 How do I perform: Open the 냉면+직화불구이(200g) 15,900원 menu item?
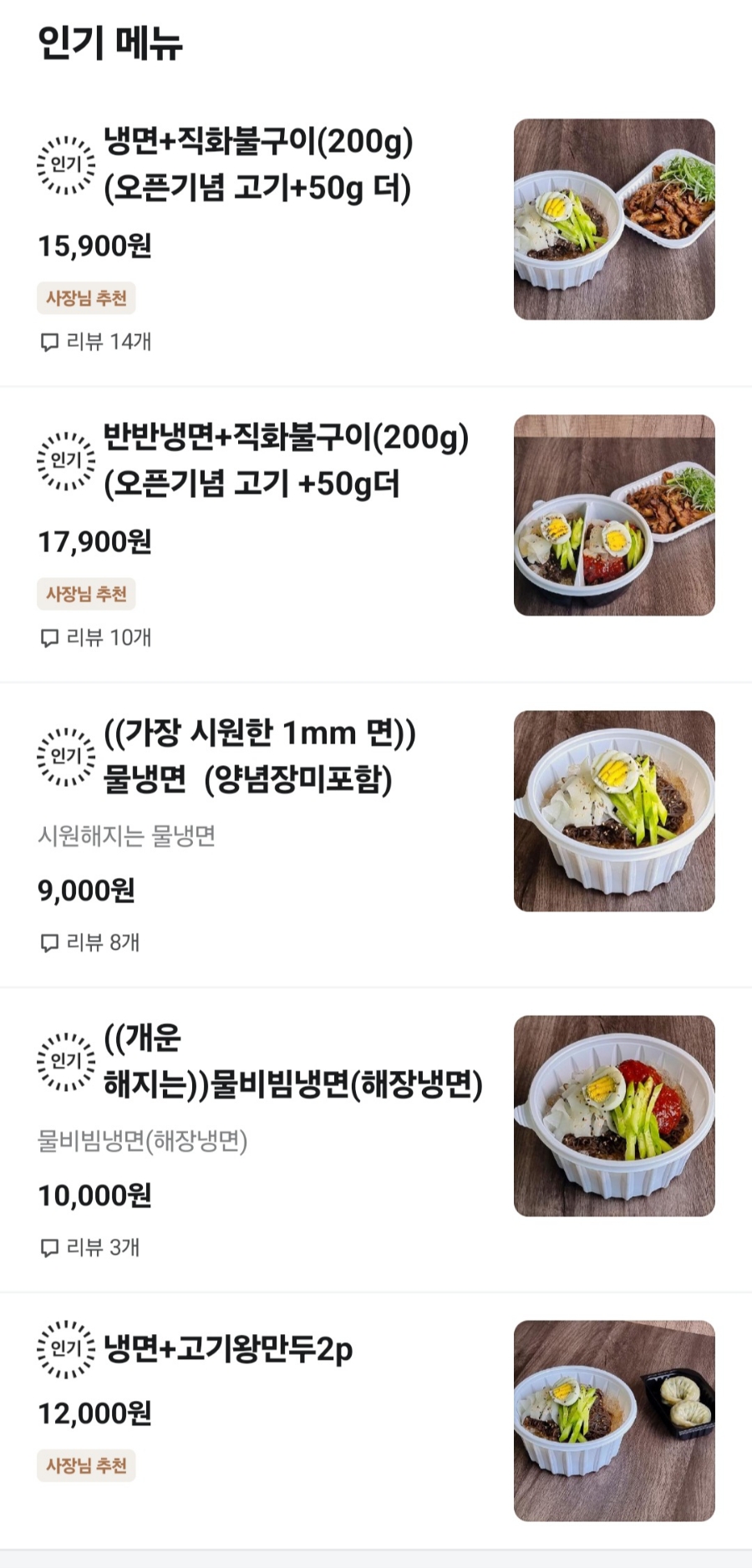coord(257,165)
